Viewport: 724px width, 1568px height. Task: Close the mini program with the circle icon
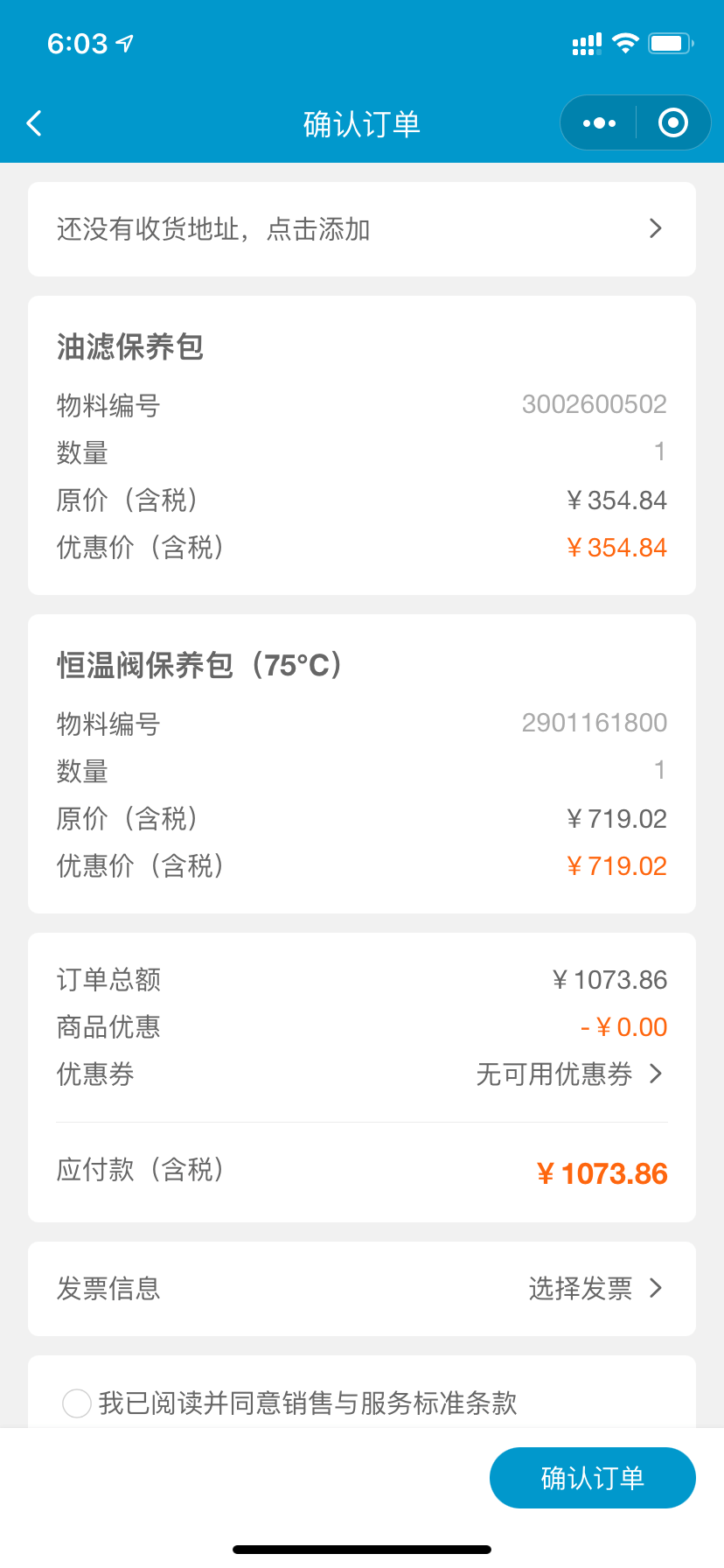pos(672,123)
